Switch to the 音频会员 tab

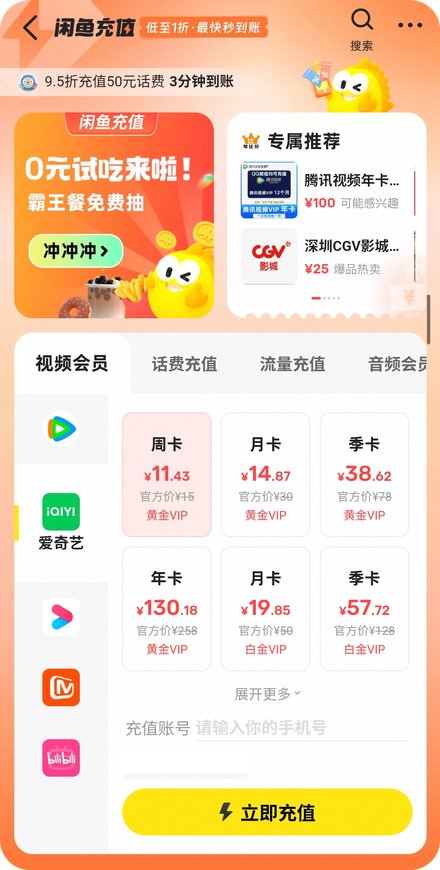(397, 365)
